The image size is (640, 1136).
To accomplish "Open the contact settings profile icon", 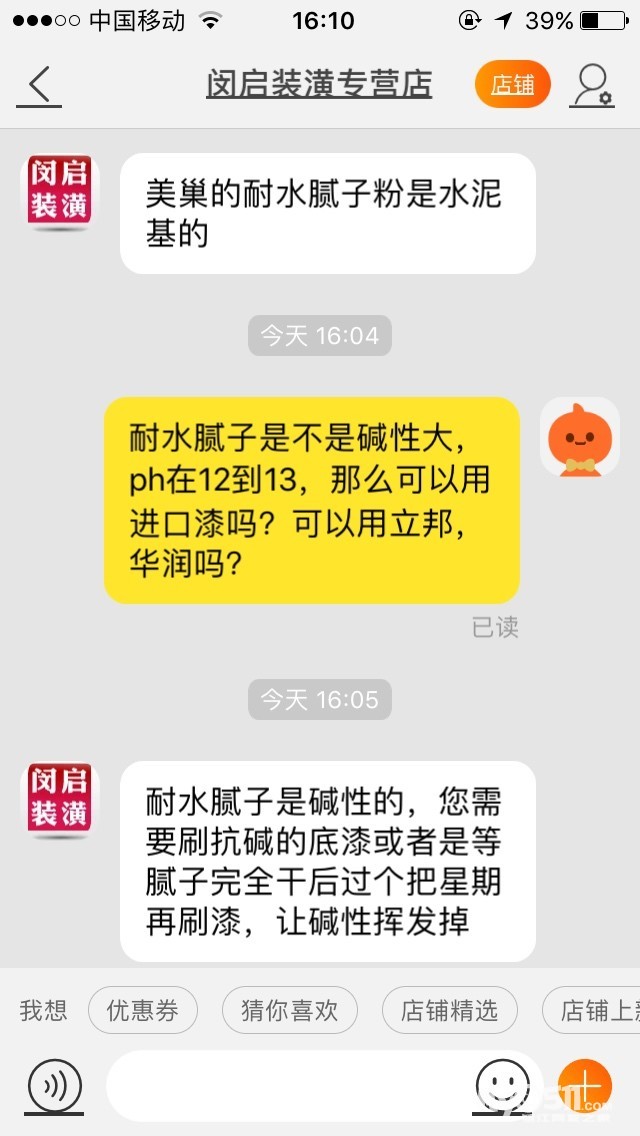I will tap(592, 85).
